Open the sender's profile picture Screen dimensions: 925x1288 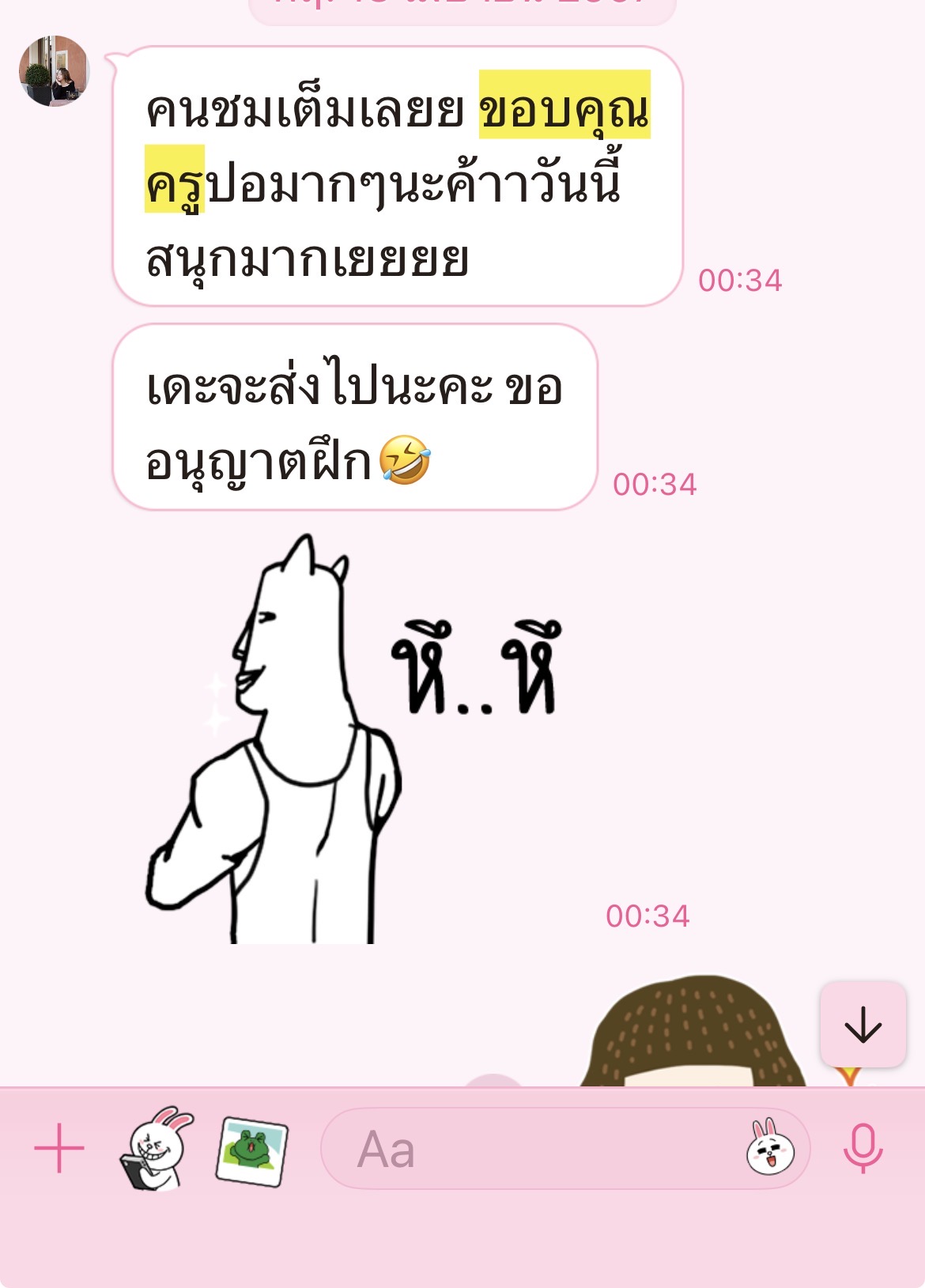tap(54, 71)
